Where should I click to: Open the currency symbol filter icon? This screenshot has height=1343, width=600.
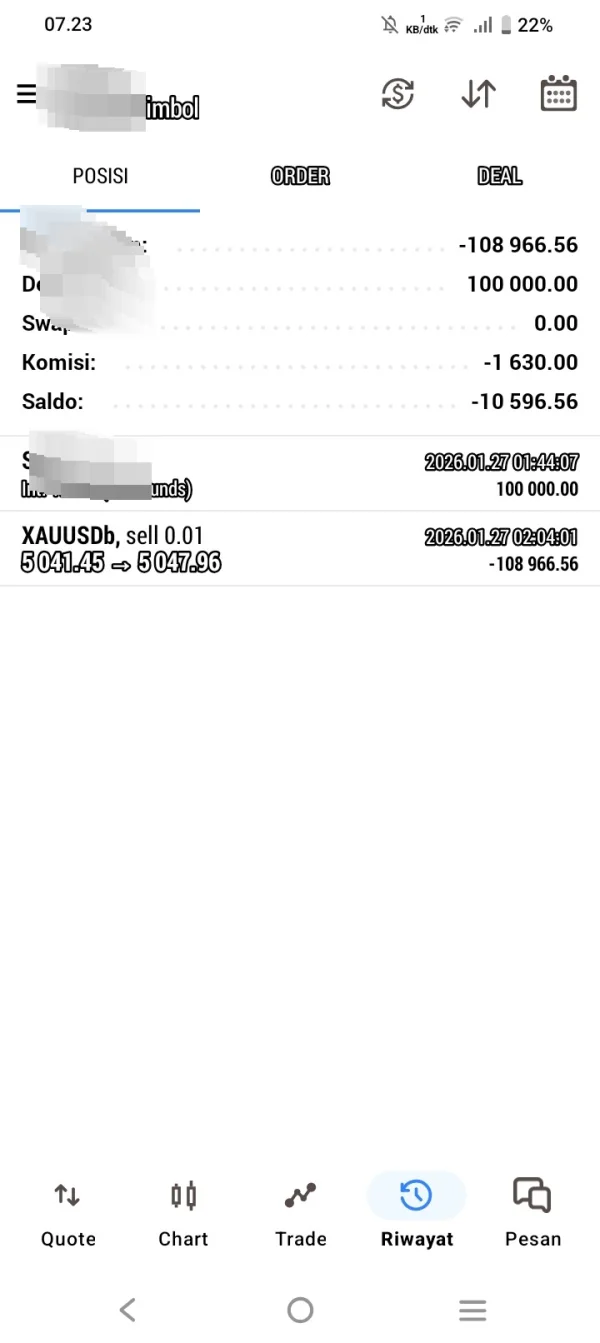(398, 94)
